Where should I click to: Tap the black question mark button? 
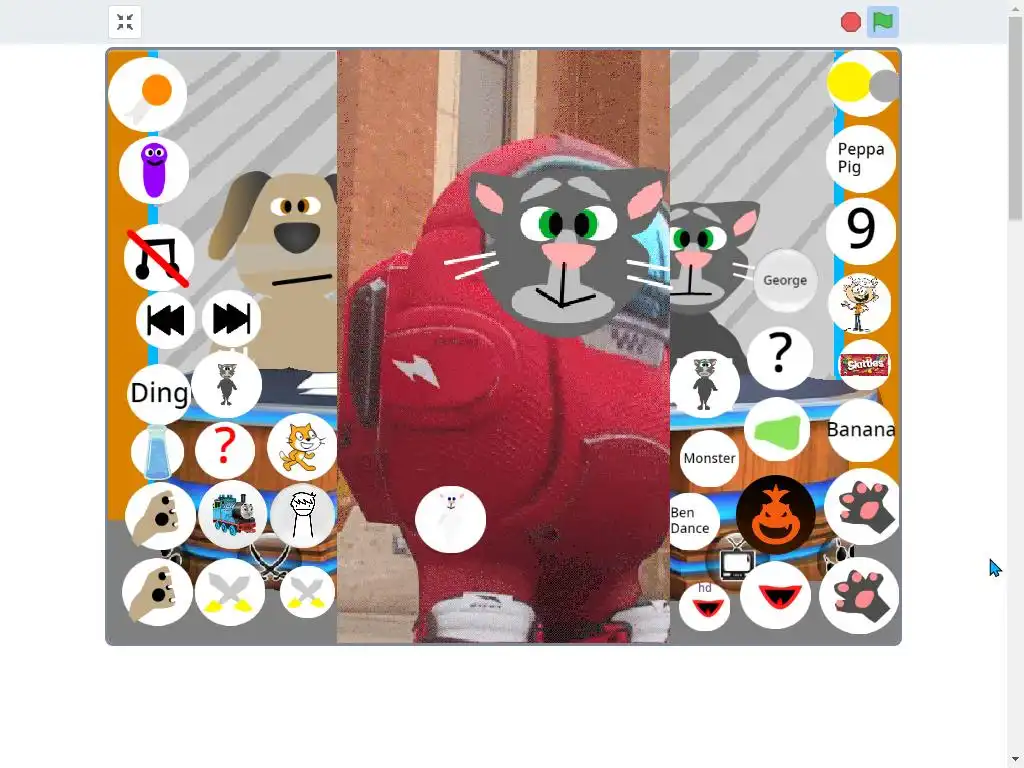tap(780, 356)
